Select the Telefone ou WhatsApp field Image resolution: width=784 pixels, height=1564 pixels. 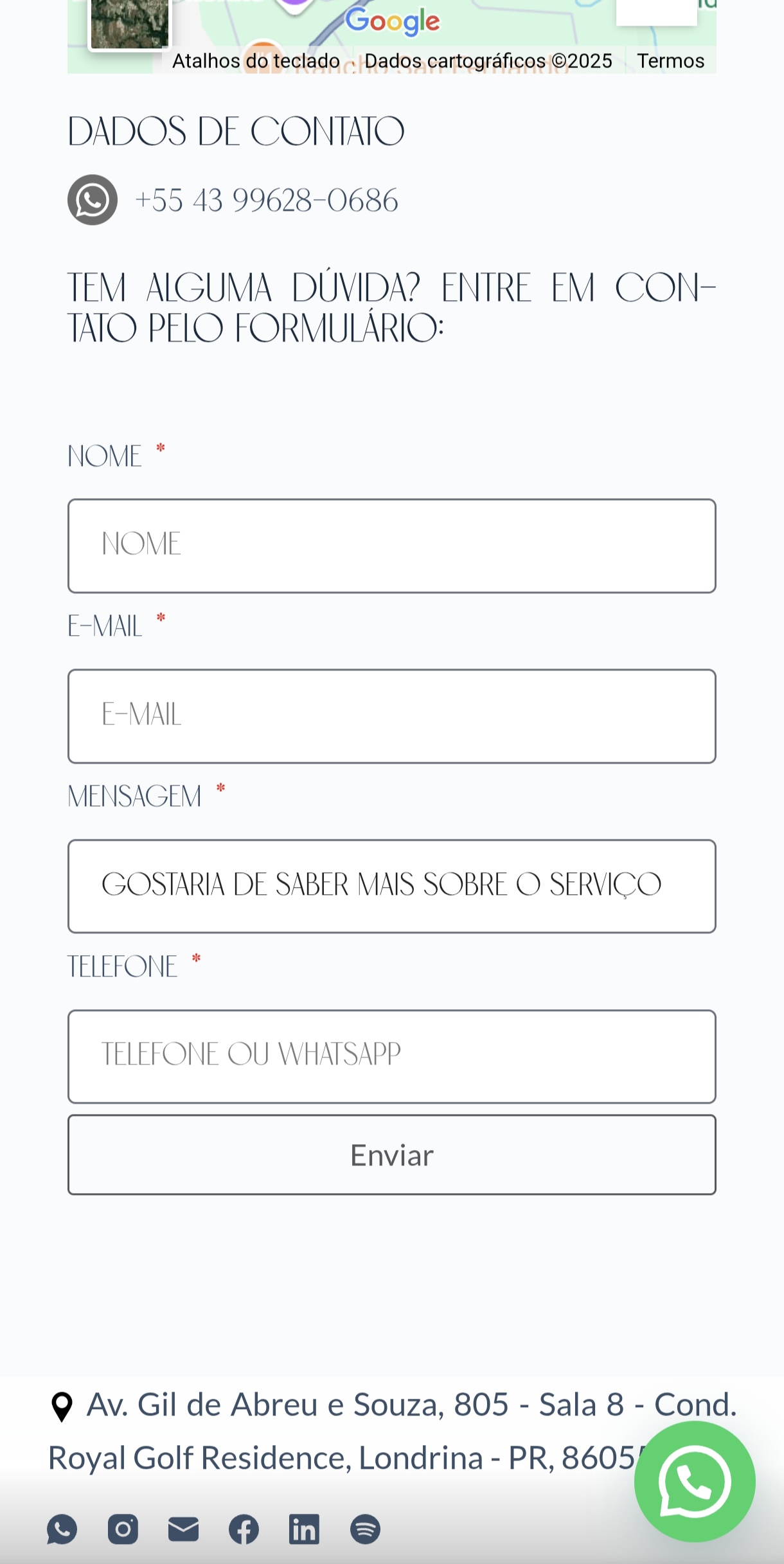[392, 1056]
